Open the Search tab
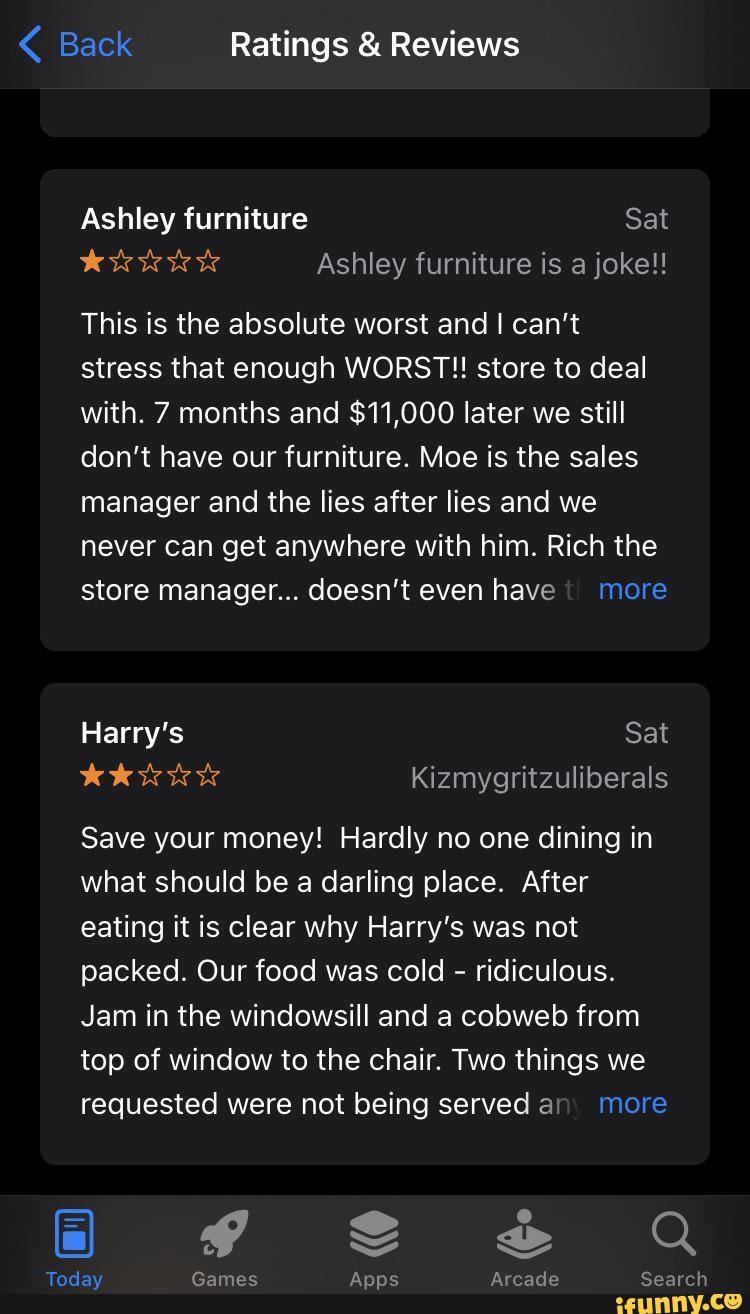The width and height of the screenshot is (750, 1314). point(673,1248)
